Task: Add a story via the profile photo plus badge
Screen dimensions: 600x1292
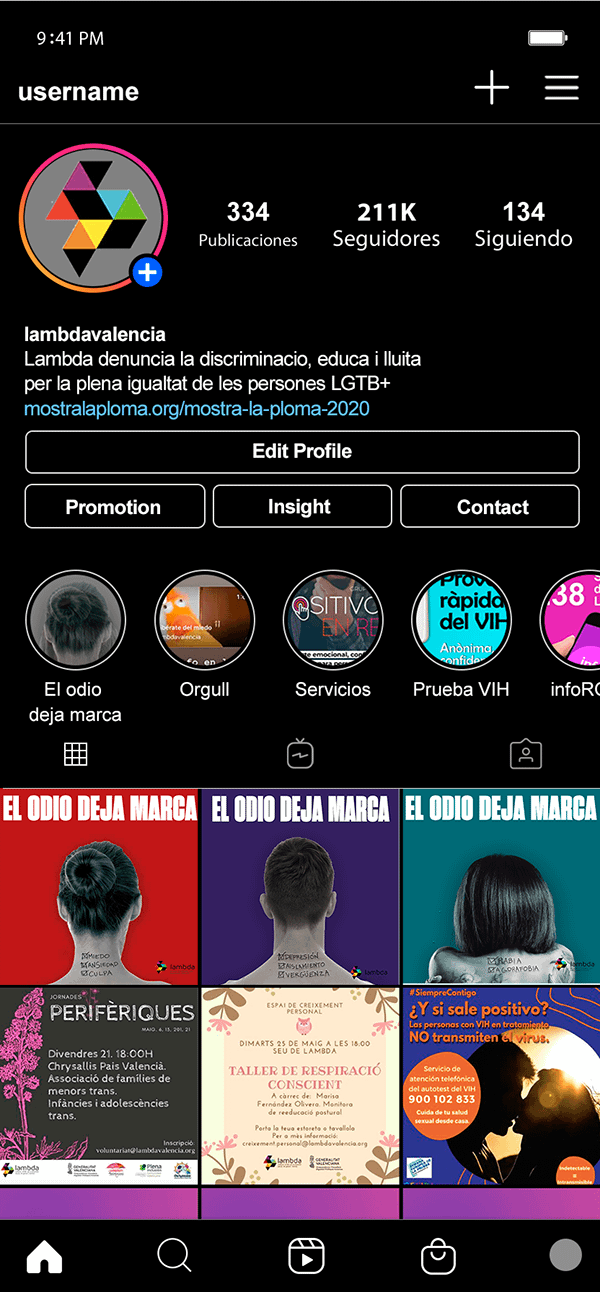Action: [x=147, y=271]
